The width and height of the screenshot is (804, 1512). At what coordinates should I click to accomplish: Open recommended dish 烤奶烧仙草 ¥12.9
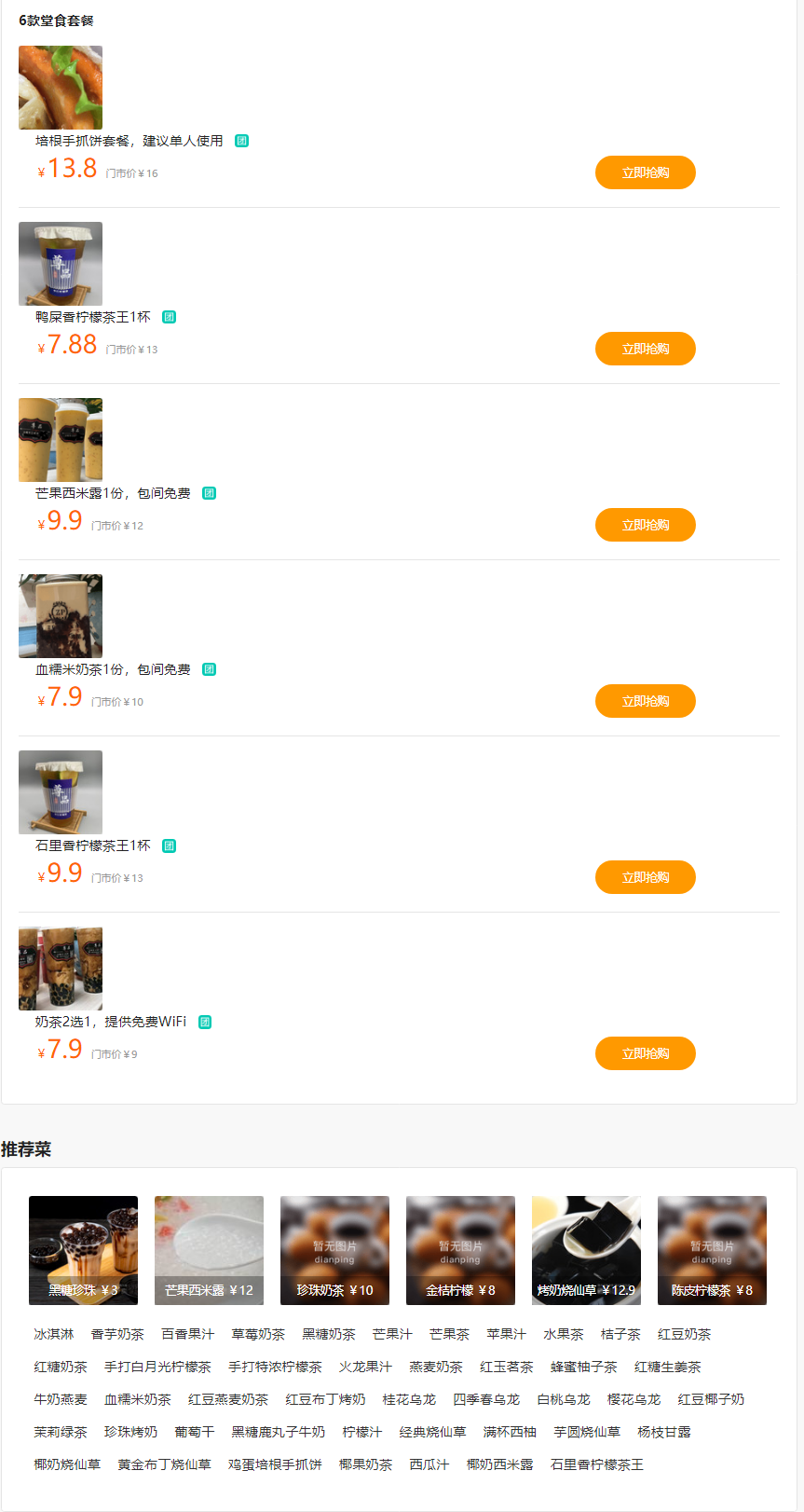(586, 1250)
